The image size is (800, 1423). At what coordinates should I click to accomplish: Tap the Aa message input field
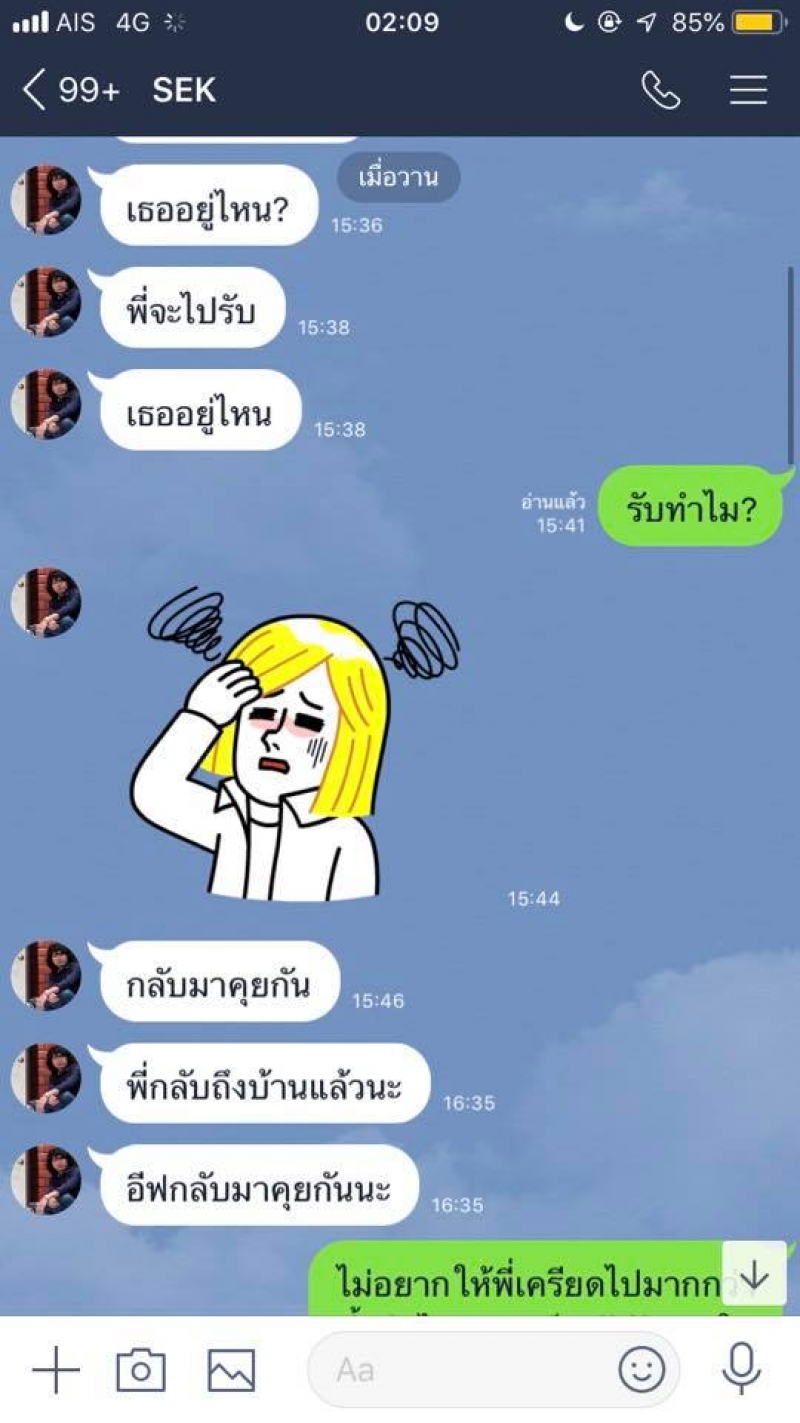click(460, 1369)
